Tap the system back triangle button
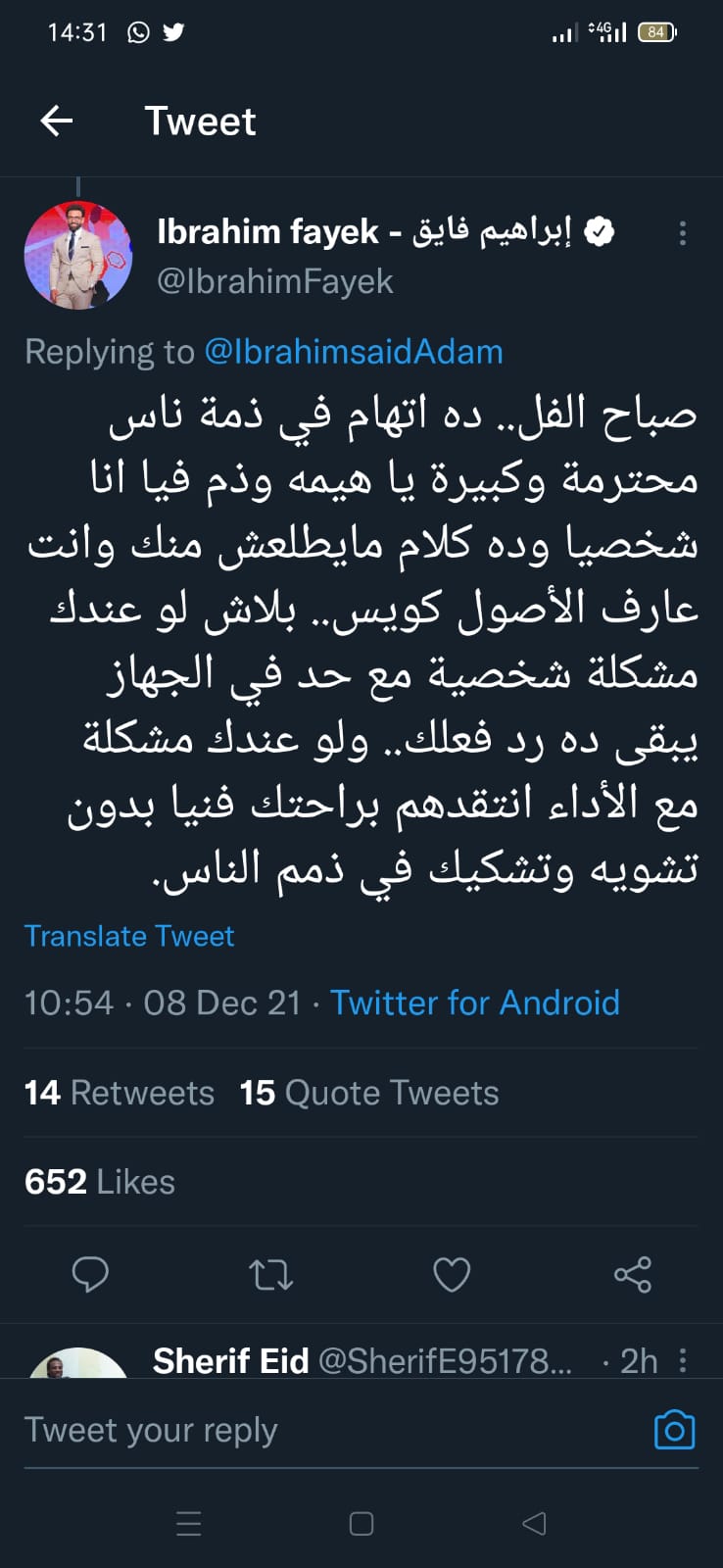Screen dimensions: 723x1568 pos(534,1523)
